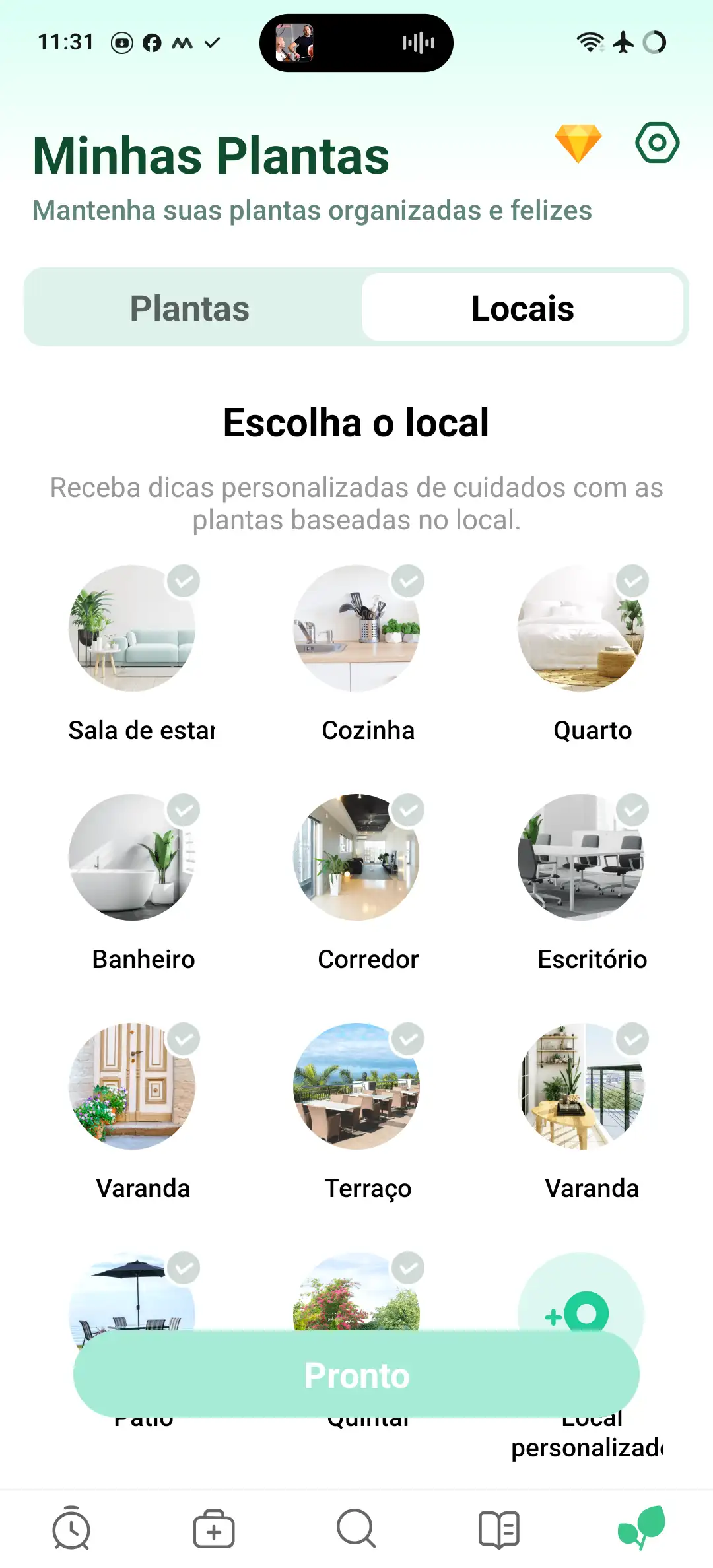The height and width of the screenshot is (1568, 713).
Task: Open the My Plants leaf tab
Action: pyautogui.click(x=641, y=1528)
